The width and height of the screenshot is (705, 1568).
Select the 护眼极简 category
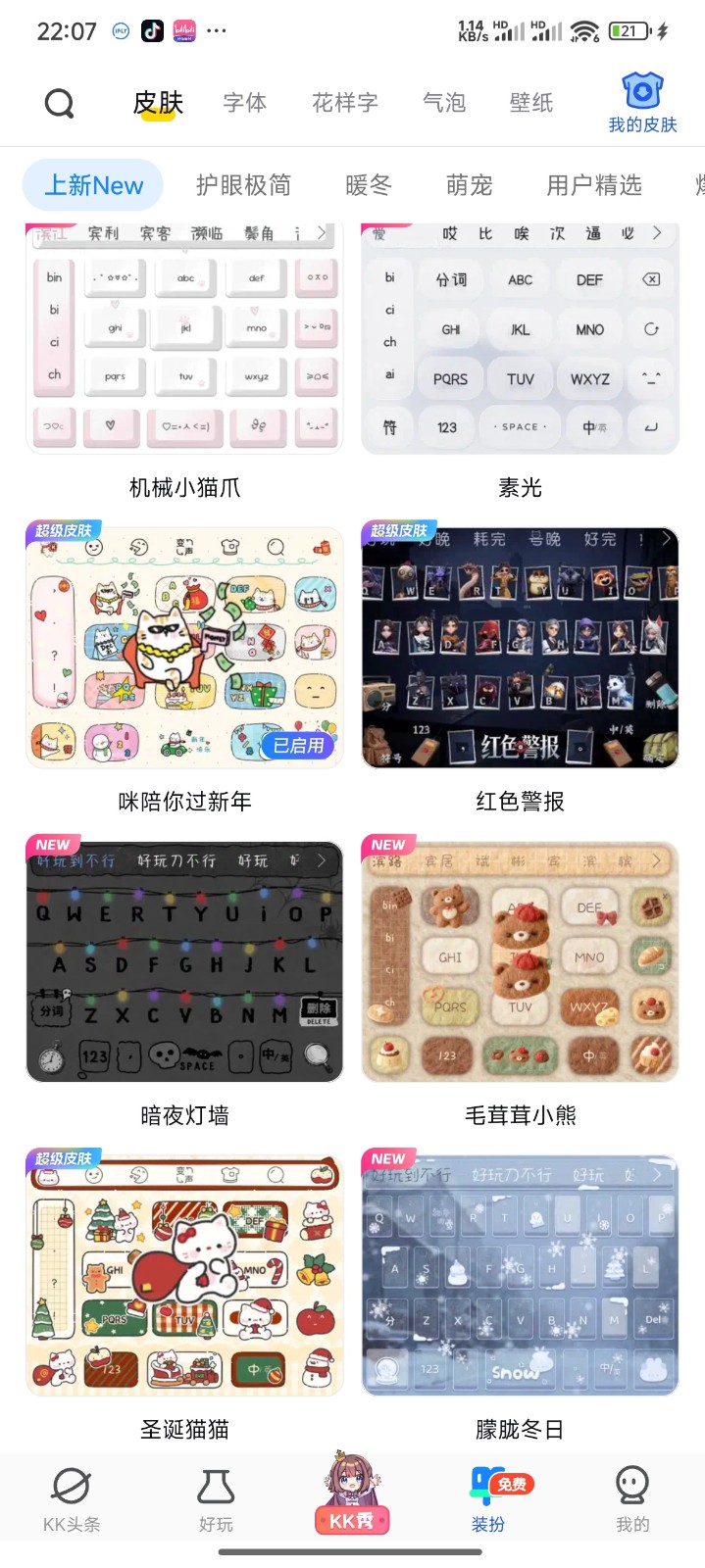pyautogui.click(x=243, y=185)
